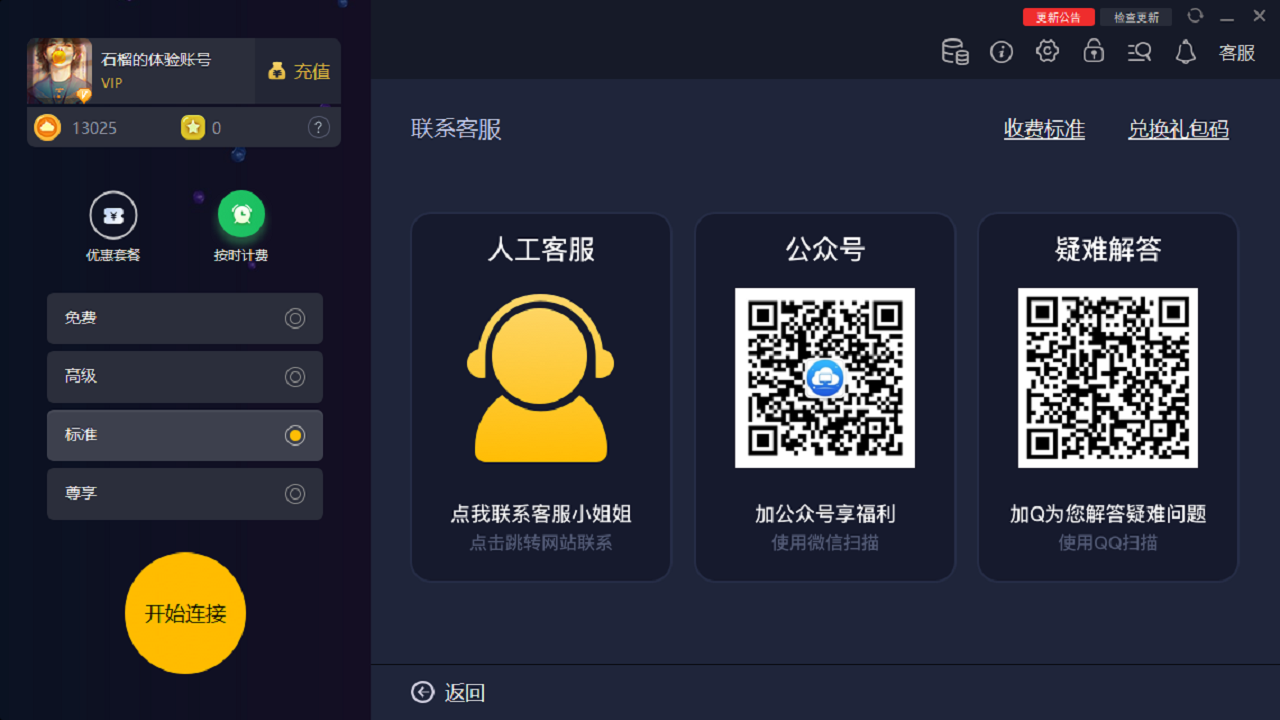
Task: Open 优惠套餐 discount packages
Action: (x=113, y=216)
